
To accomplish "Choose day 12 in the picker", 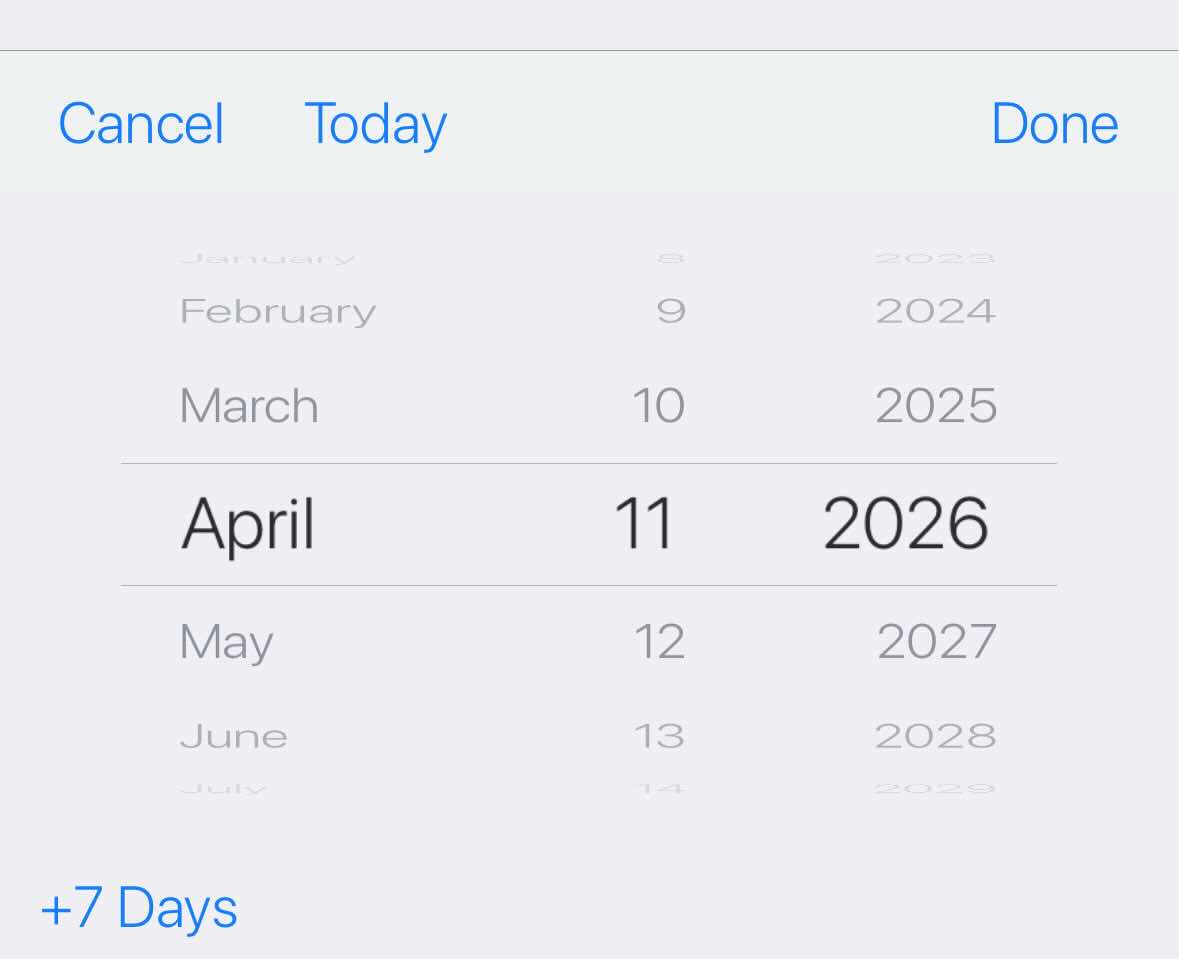I will click(x=659, y=642).
